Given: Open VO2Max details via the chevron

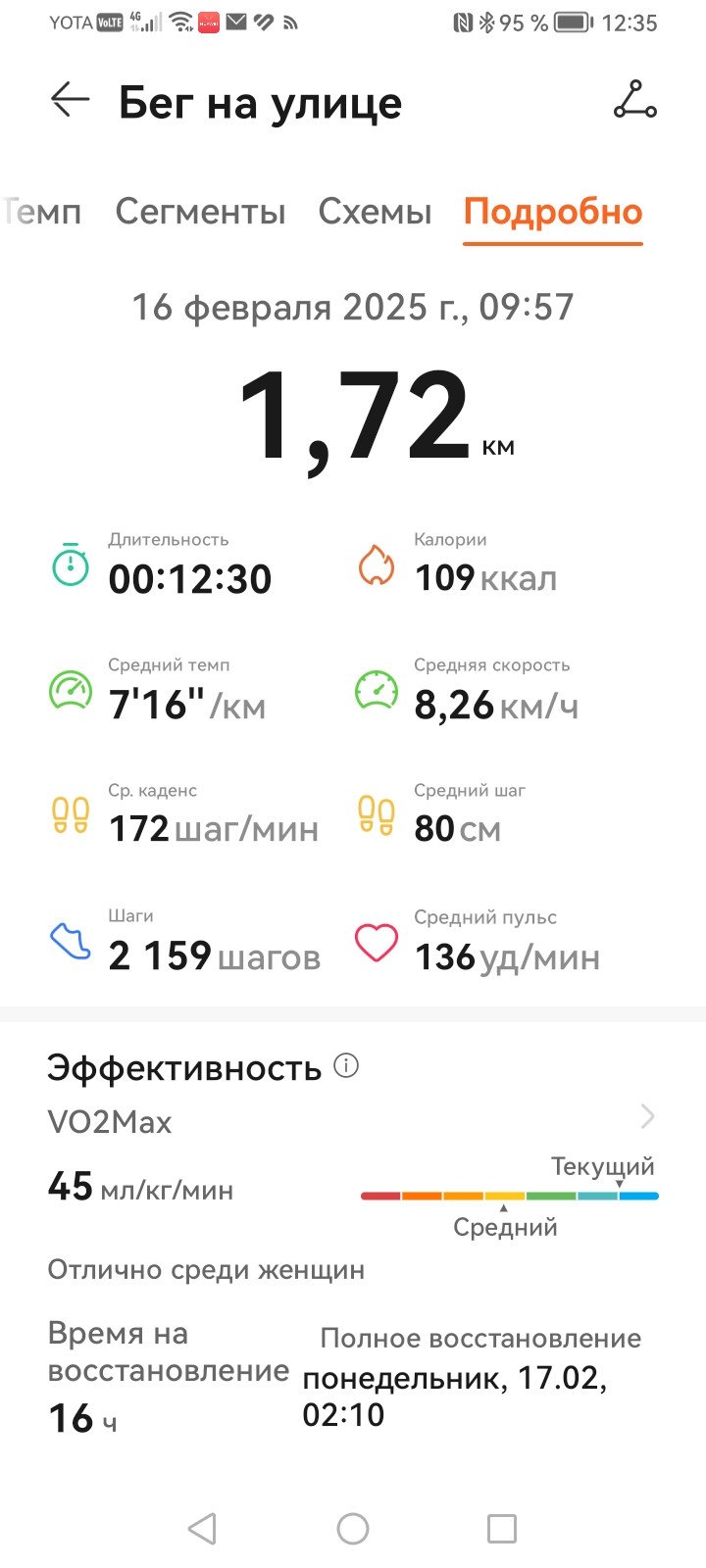Looking at the screenshot, I should [647, 1116].
